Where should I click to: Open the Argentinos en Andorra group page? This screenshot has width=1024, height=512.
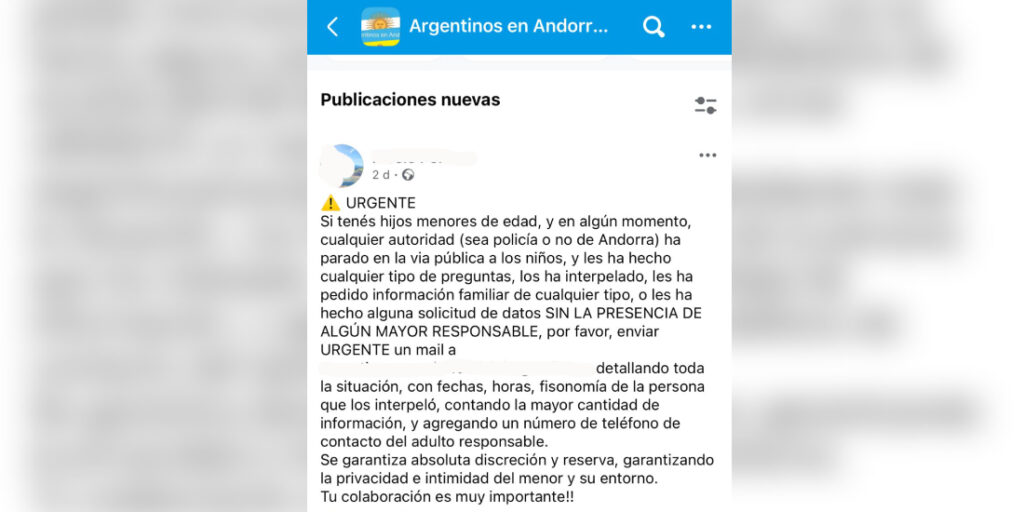pyautogui.click(x=508, y=27)
